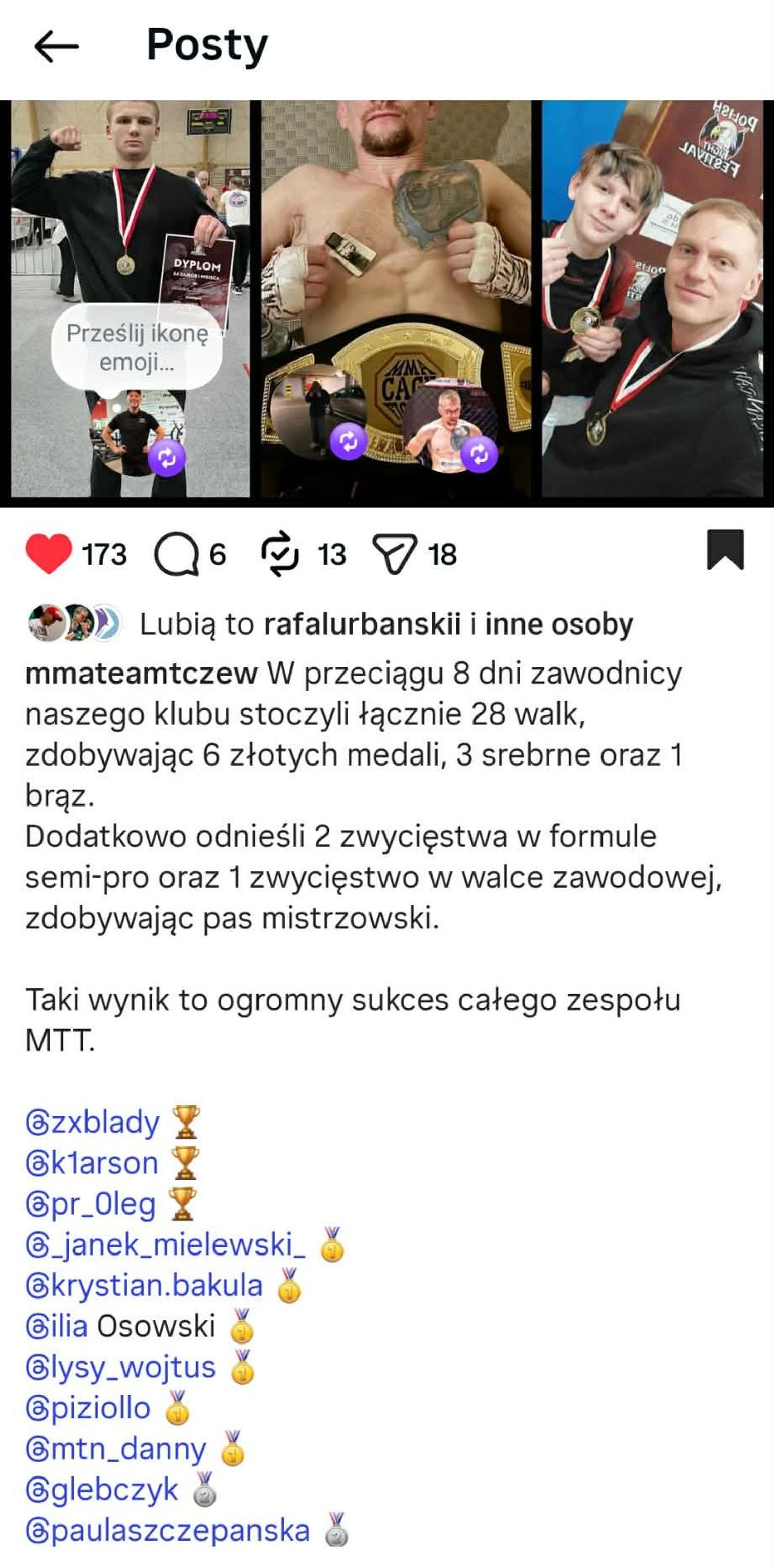774x1568 pixels.
Task: Open rafalurbanskii's profile from the likes line
Action: [362, 624]
